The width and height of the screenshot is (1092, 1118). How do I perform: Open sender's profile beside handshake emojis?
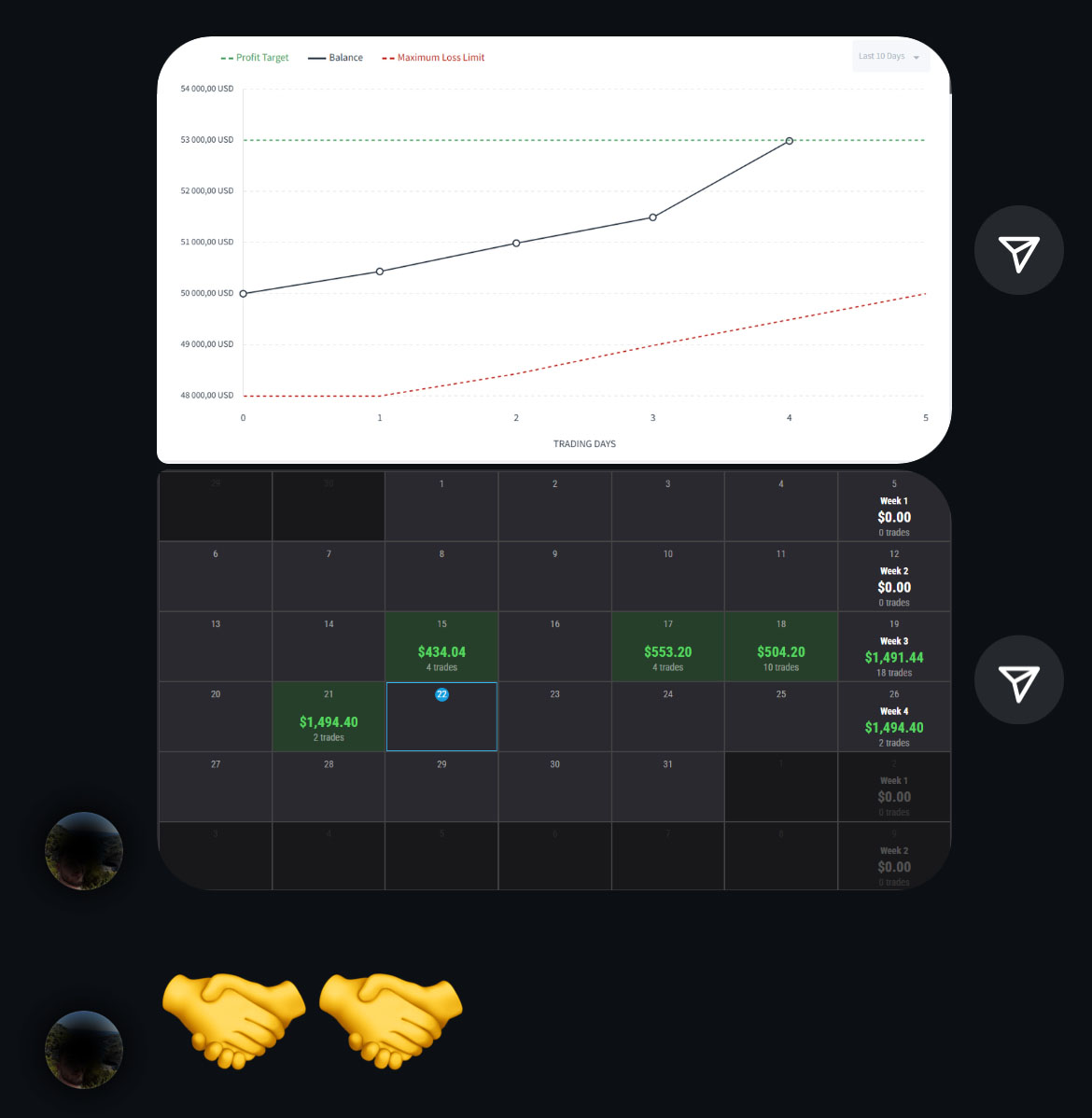point(84,1049)
